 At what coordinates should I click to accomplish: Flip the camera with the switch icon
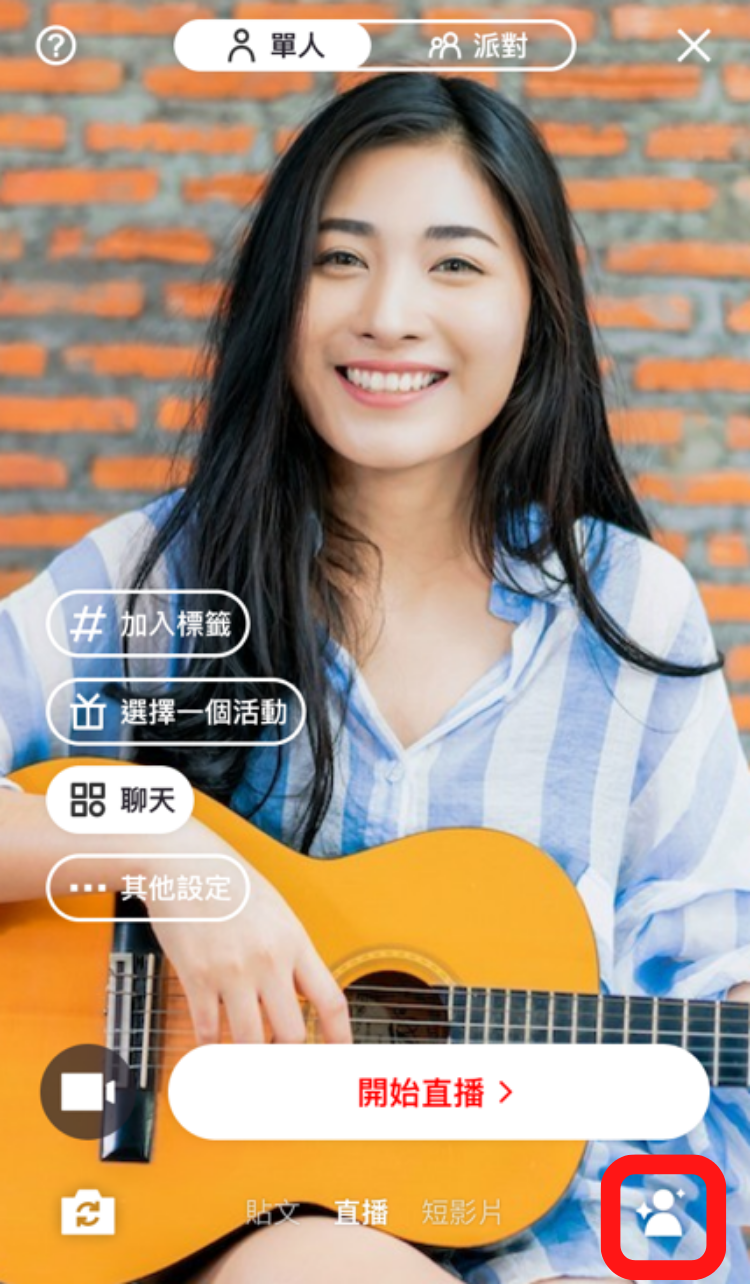click(x=88, y=1213)
